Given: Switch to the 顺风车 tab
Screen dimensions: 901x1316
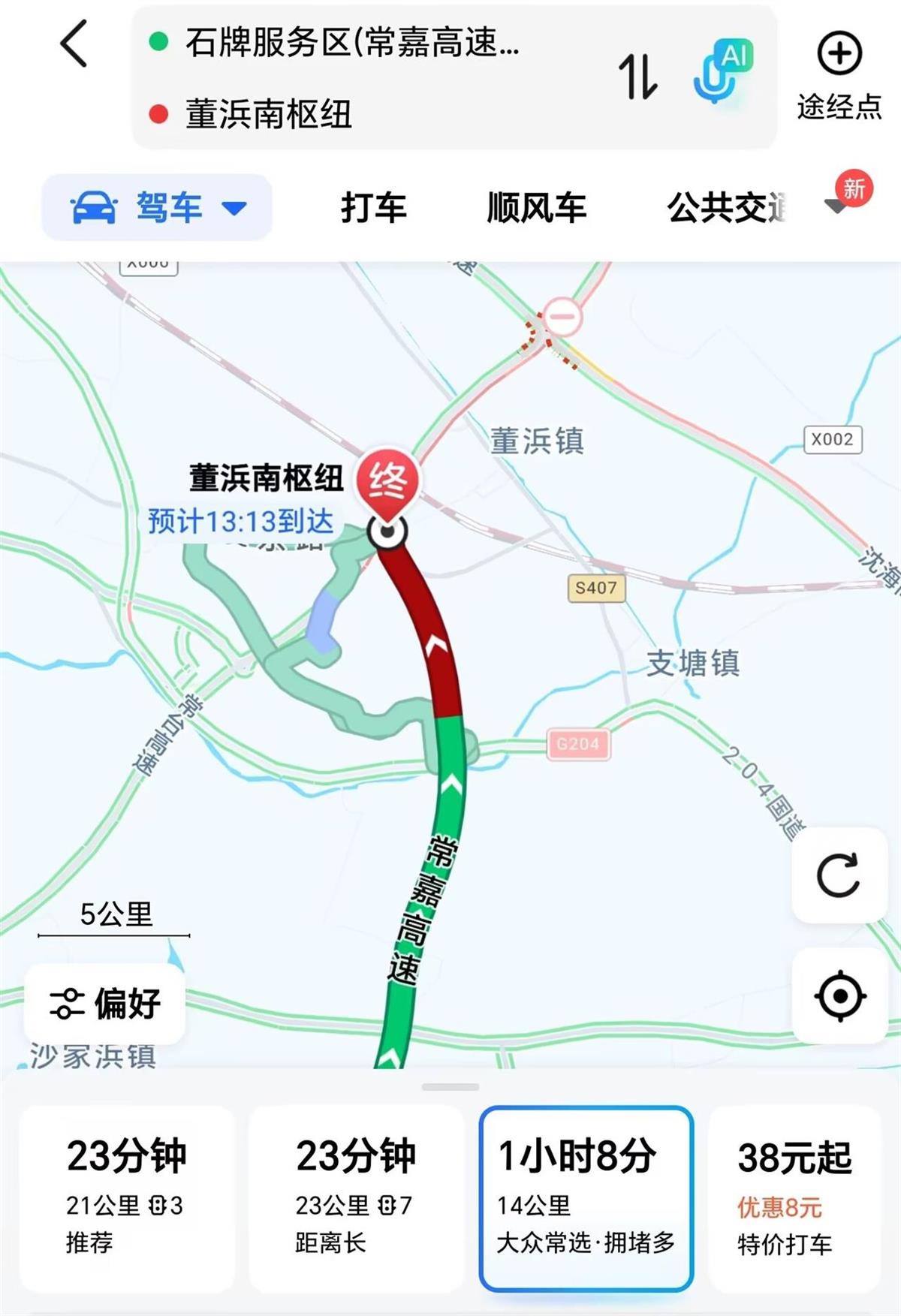Looking at the screenshot, I should coord(536,208).
